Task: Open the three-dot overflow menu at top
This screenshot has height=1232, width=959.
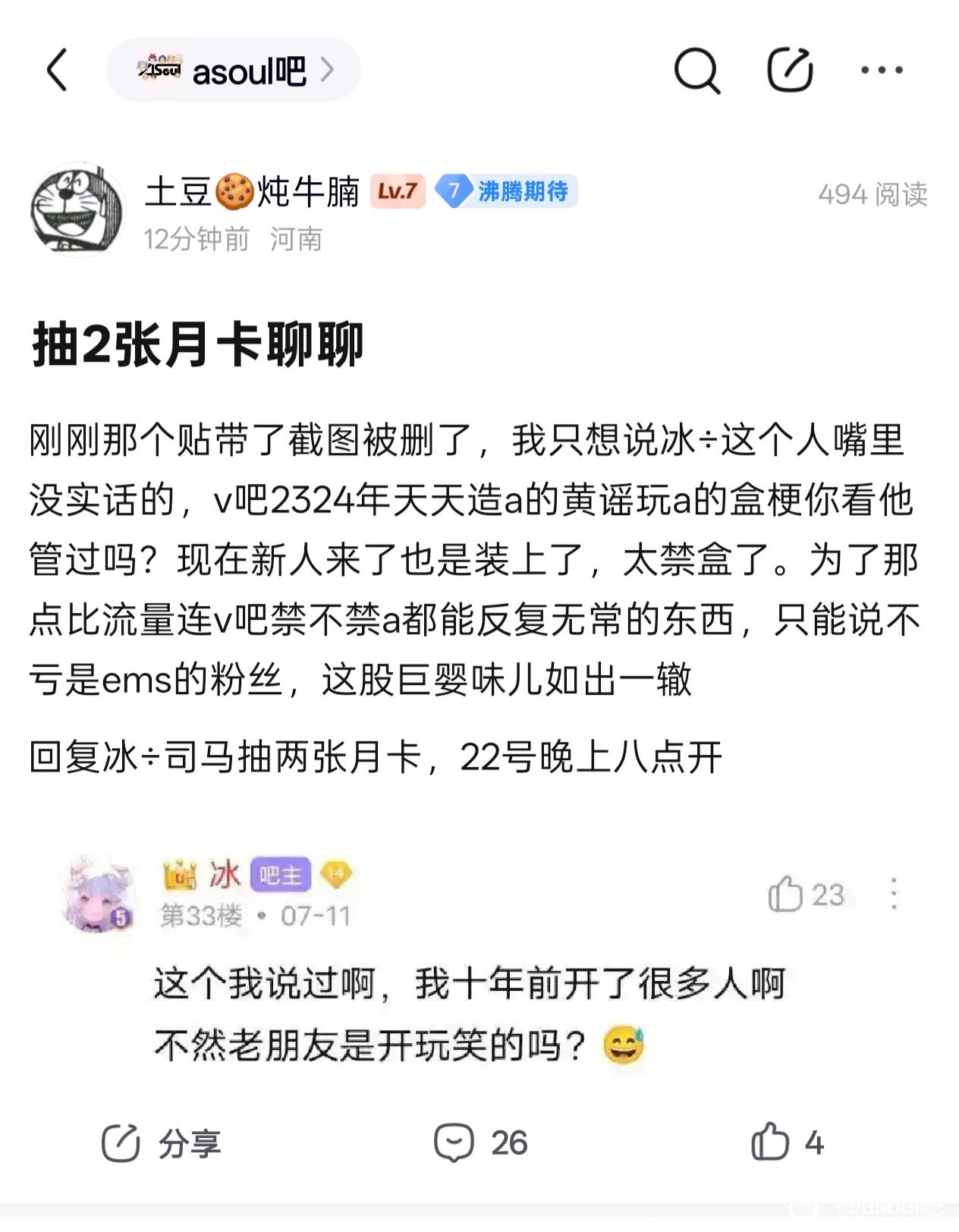Action: (x=882, y=70)
